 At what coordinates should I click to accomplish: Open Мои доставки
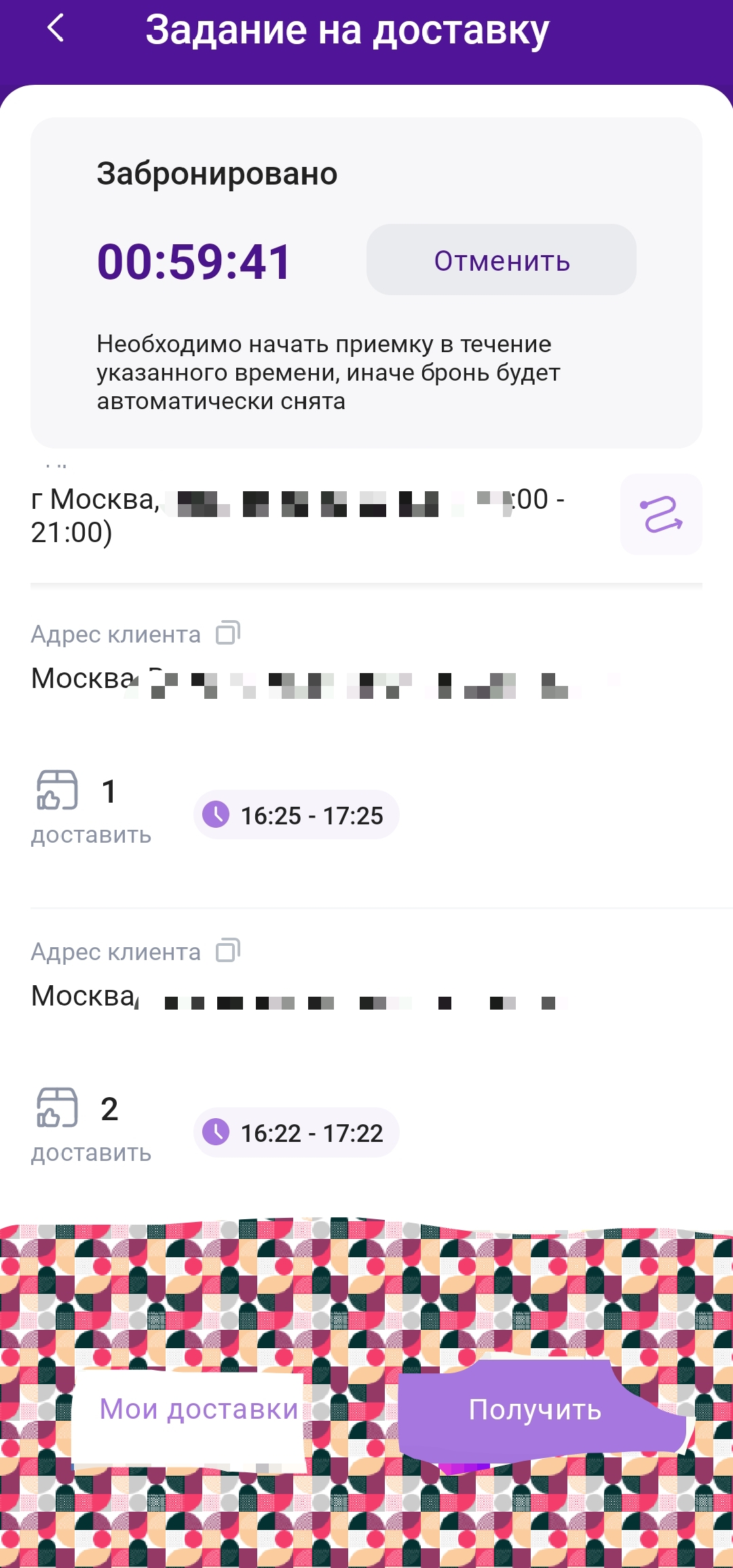tap(198, 1410)
